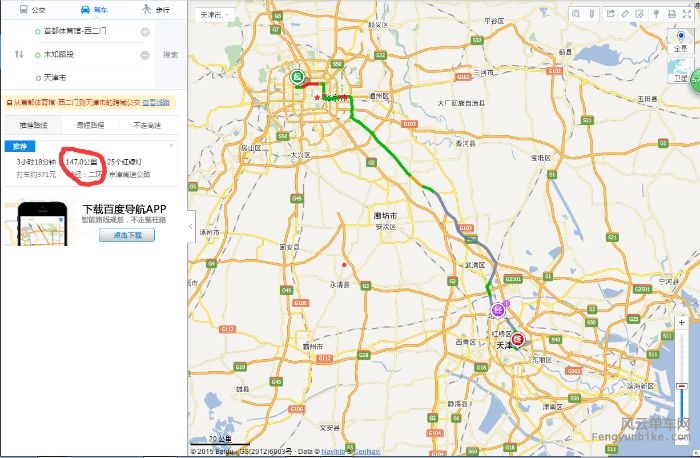Print the map with the printer icon
The height and width of the screenshot is (458, 700).
coord(671,14)
